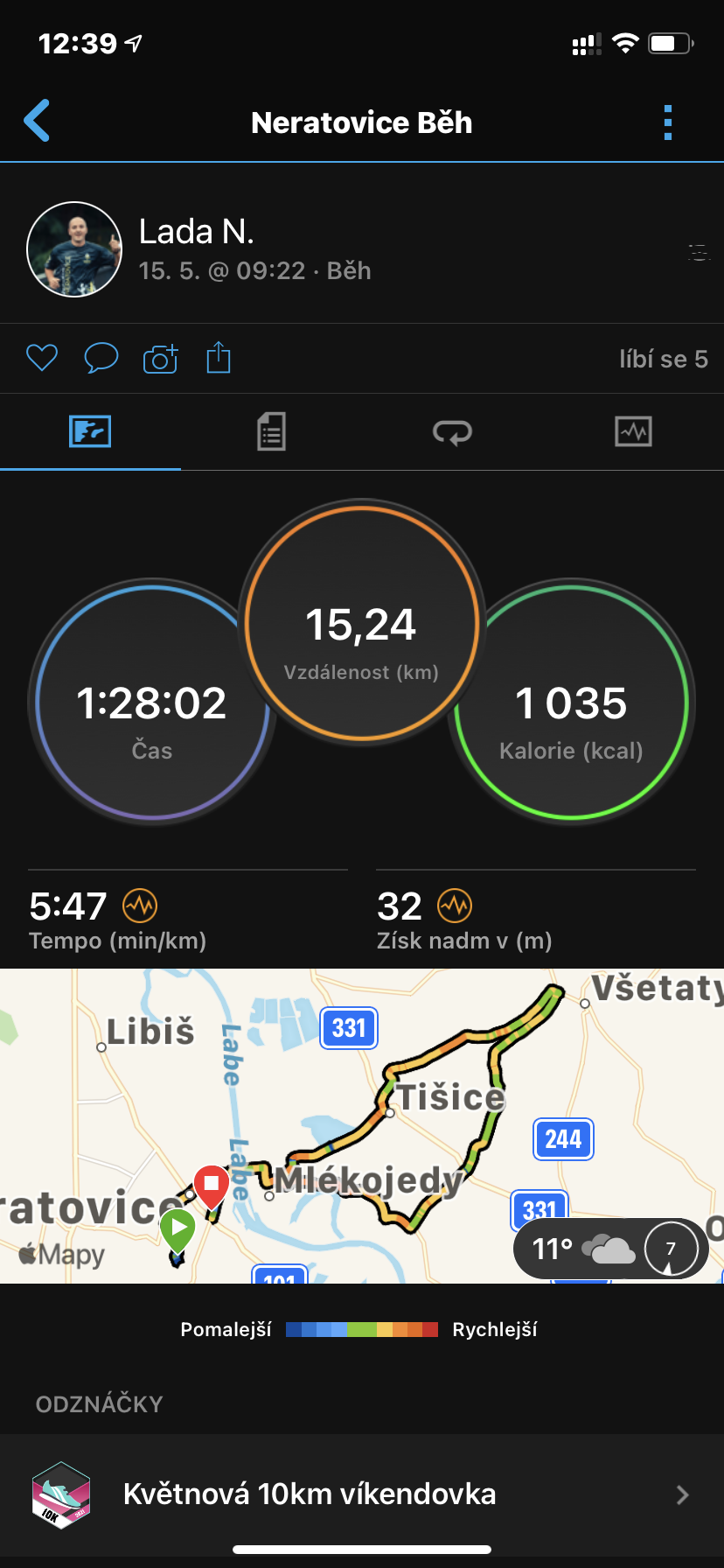Switch to the laps tab
The height and width of the screenshot is (1568, 724).
(452, 431)
